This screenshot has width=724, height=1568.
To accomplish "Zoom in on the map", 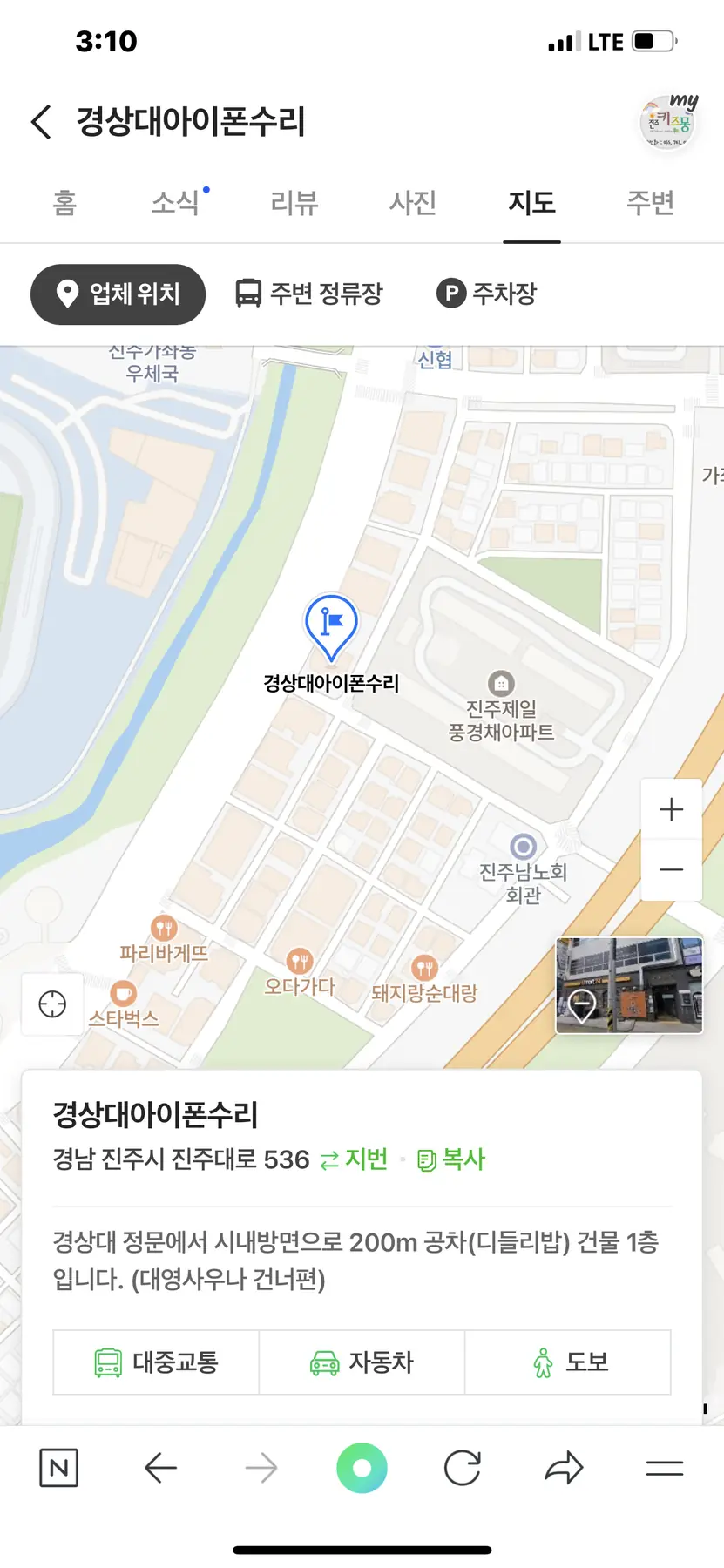I will click(x=671, y=810).
